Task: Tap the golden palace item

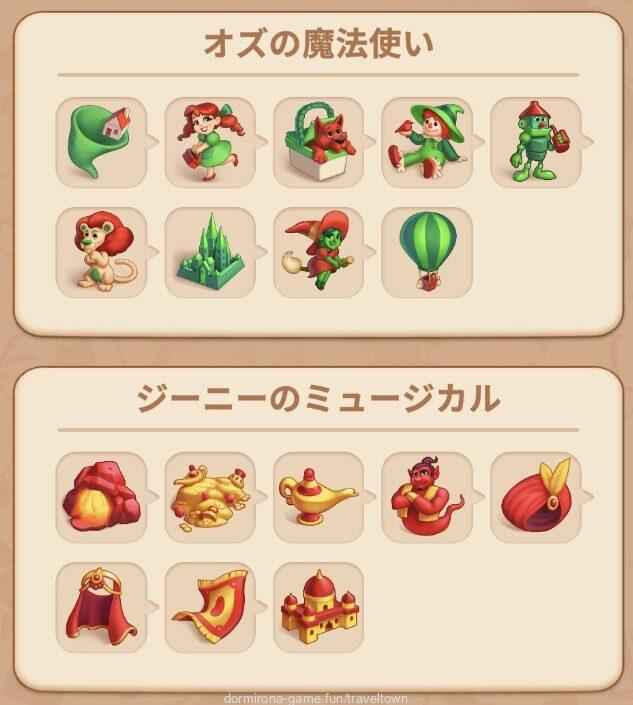Action: 318,607
